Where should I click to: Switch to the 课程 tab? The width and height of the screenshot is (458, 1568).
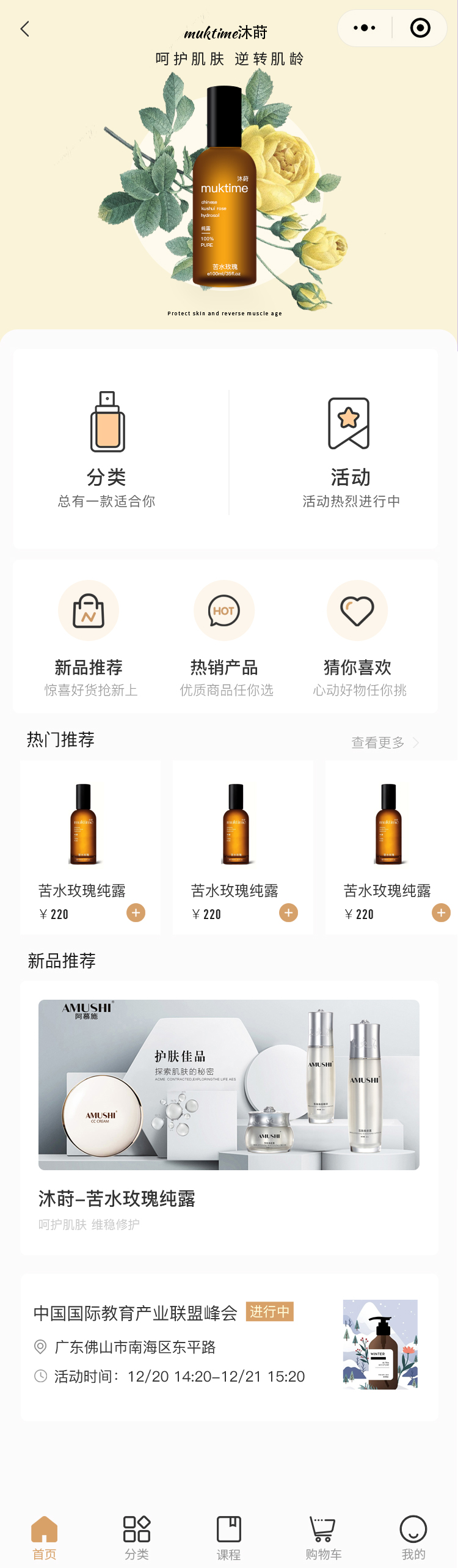pos(229,1537)
